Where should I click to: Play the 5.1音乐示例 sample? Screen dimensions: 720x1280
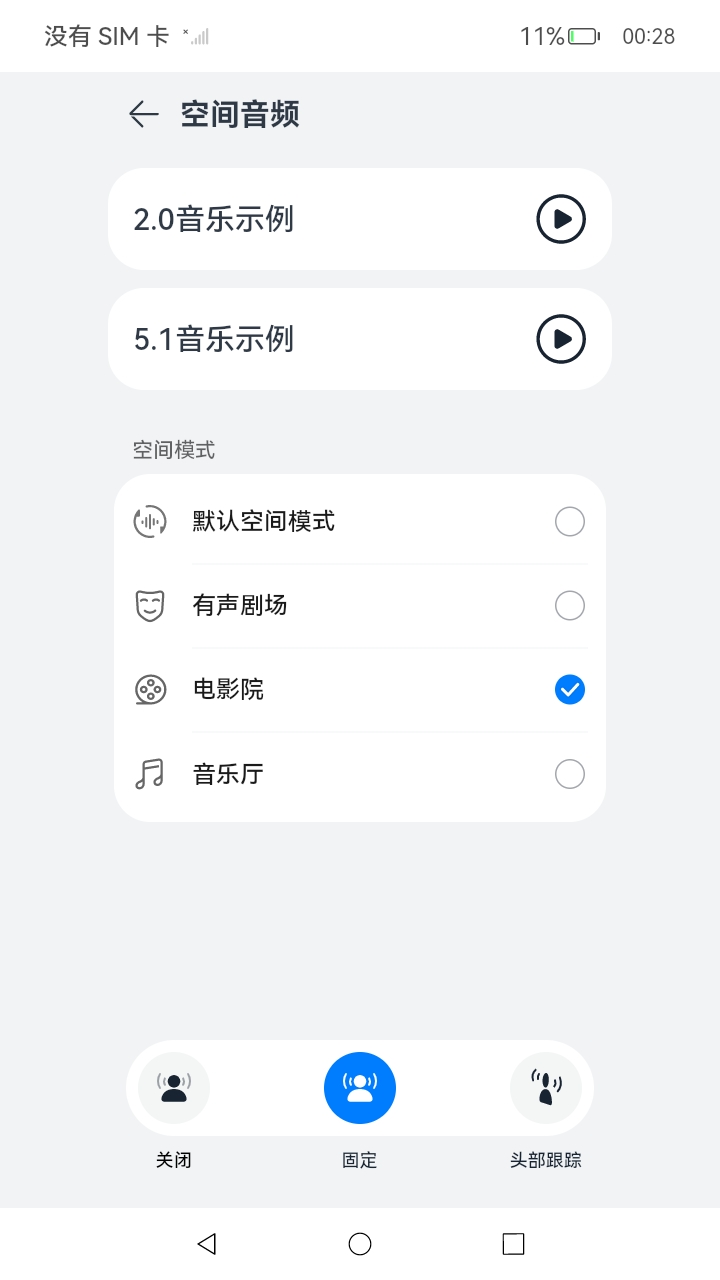(x=561, y=339)
